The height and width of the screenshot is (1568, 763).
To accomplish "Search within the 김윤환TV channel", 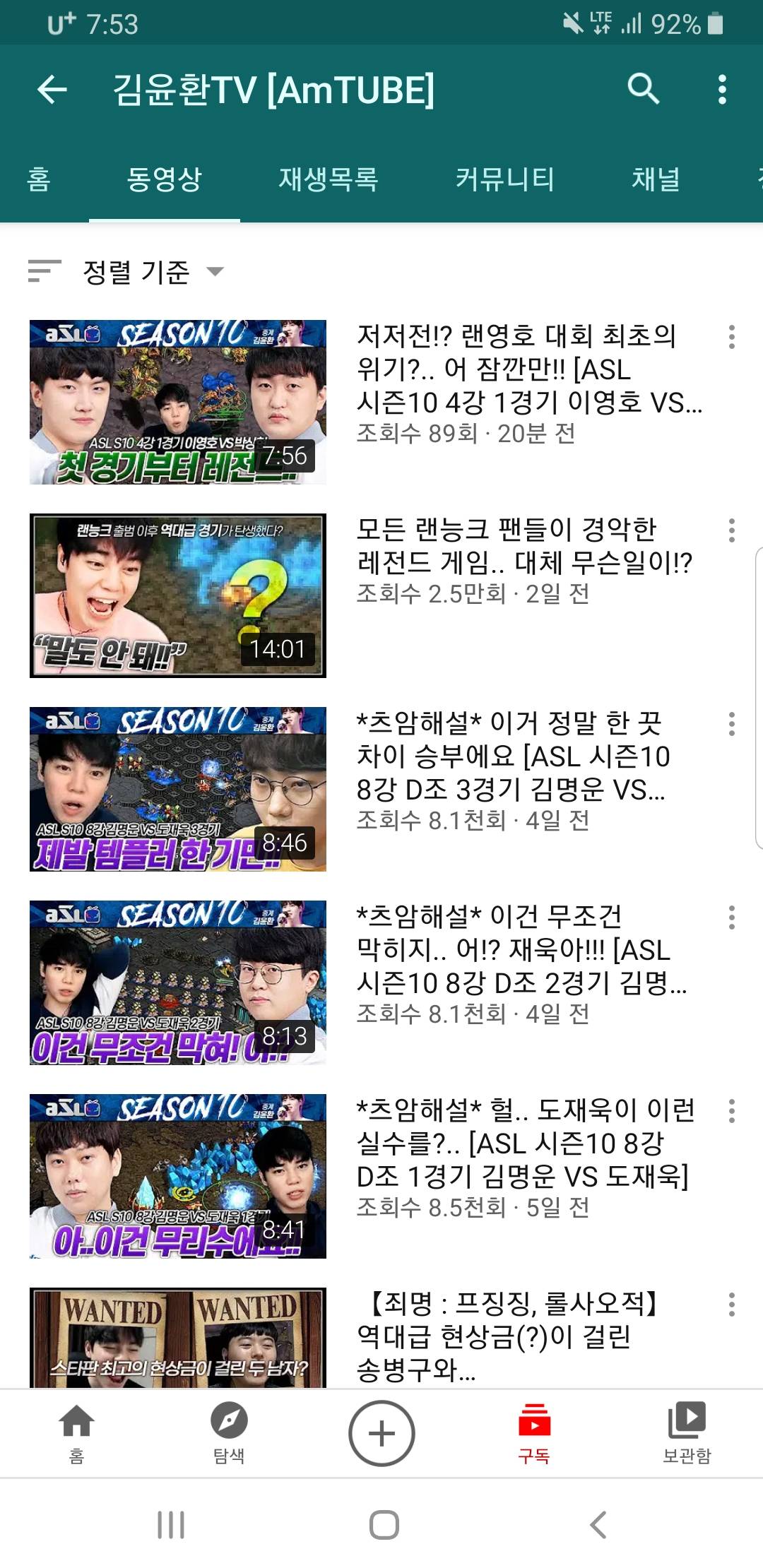I will click(x=643, y=89).
